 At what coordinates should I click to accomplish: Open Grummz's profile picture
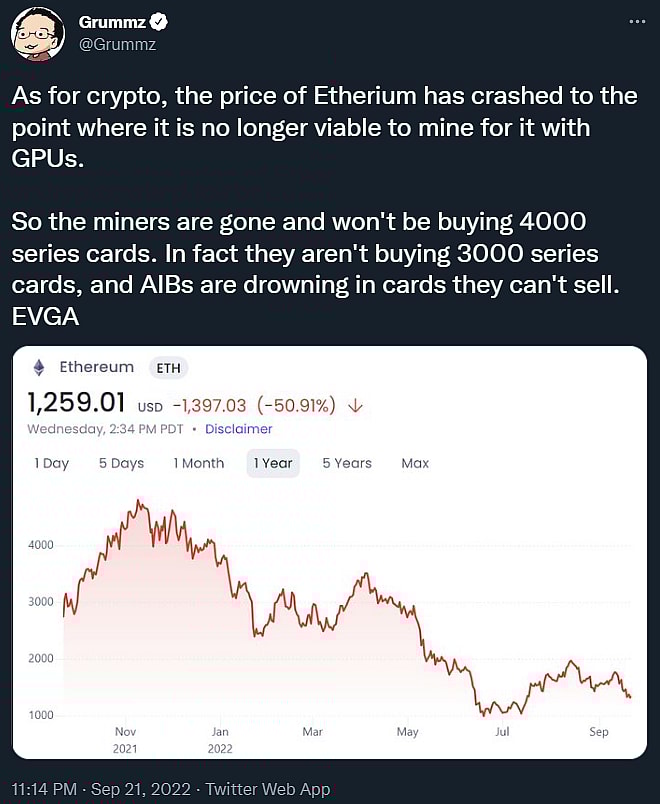click(38, 34)
